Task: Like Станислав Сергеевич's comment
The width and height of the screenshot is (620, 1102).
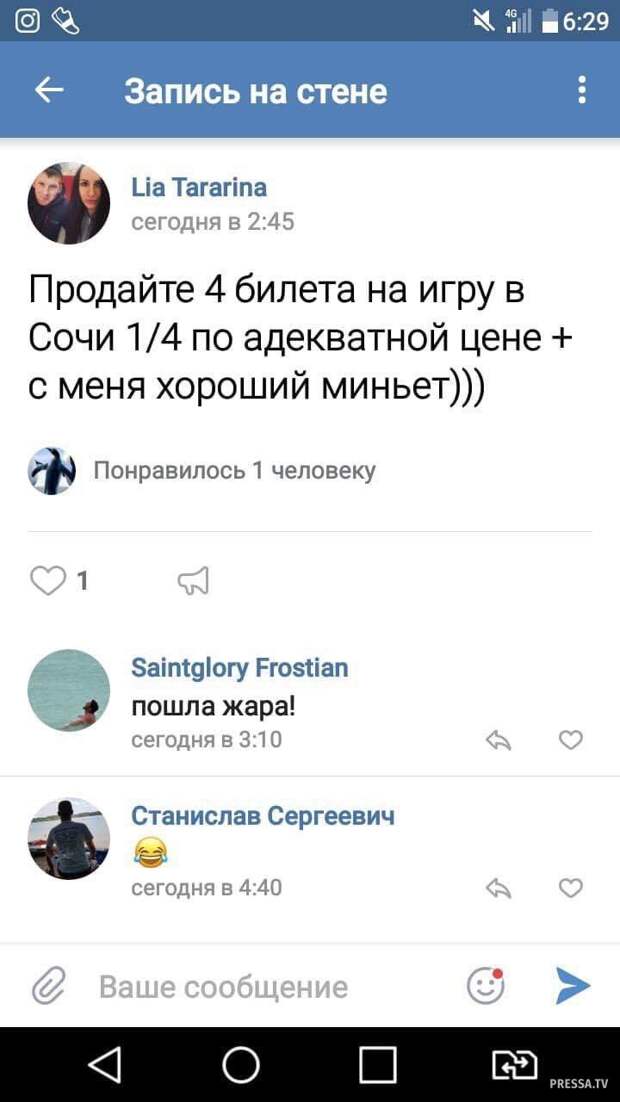Action: pyautogui.click(x=570, y=888)
